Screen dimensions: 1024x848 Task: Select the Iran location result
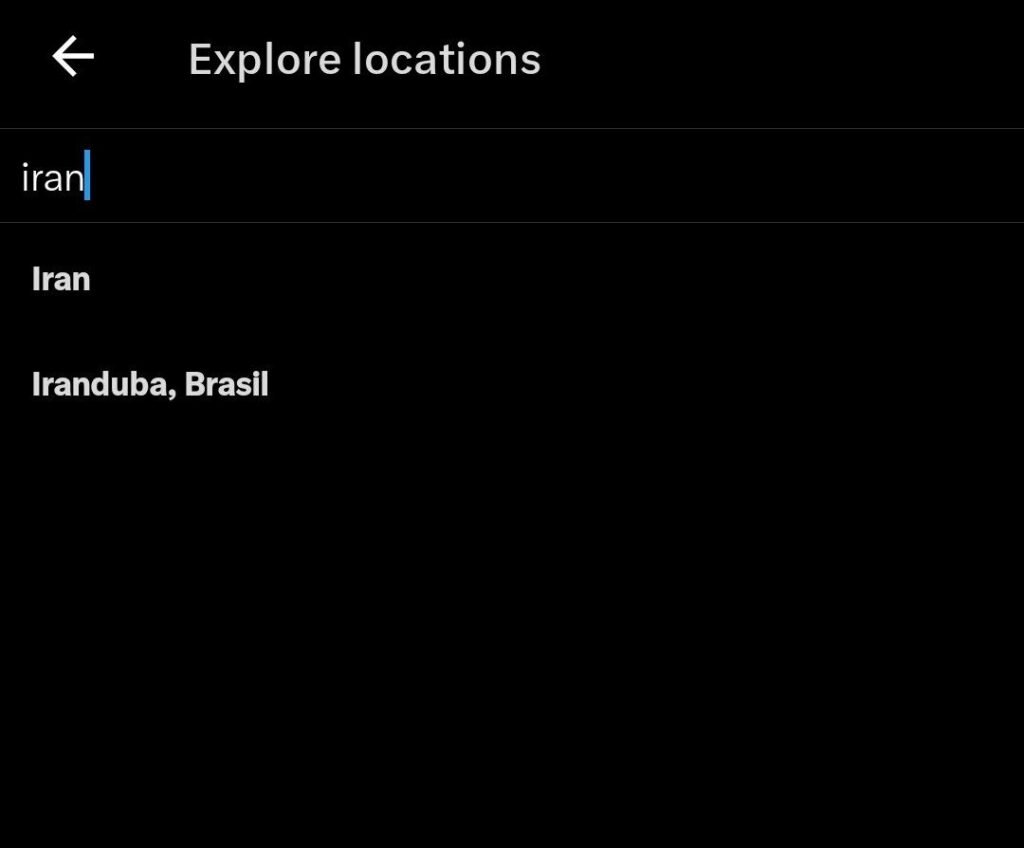(x=62, y=279)
